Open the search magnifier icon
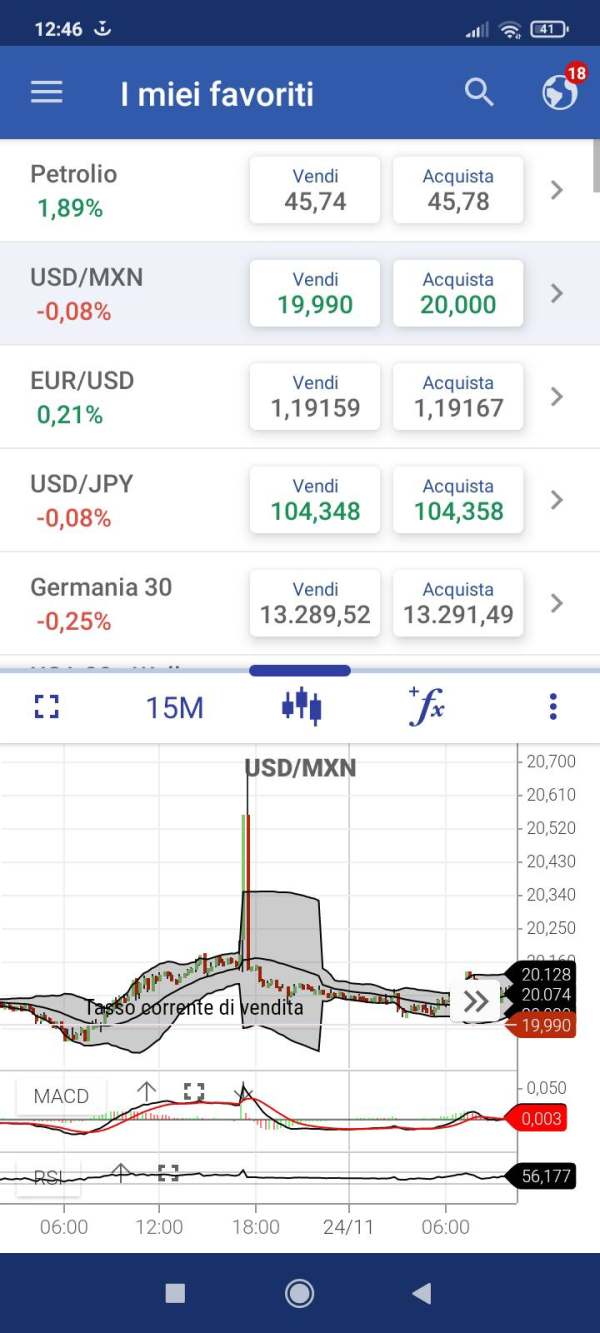Image resolution: width=600 pixels, height=1333 pixels. pos(480,93)
